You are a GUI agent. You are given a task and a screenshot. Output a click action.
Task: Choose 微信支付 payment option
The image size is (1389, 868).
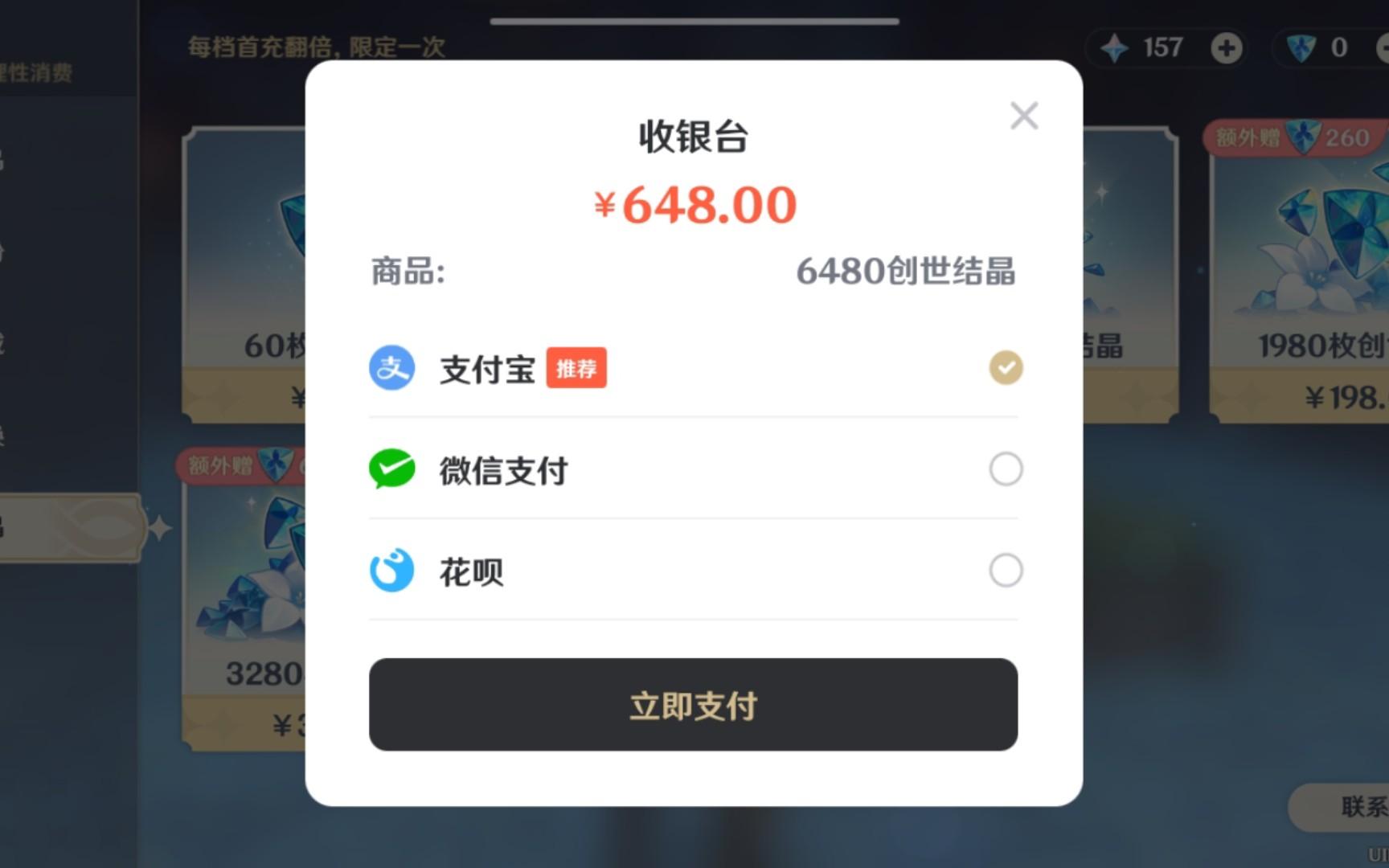pos(1005,469)
